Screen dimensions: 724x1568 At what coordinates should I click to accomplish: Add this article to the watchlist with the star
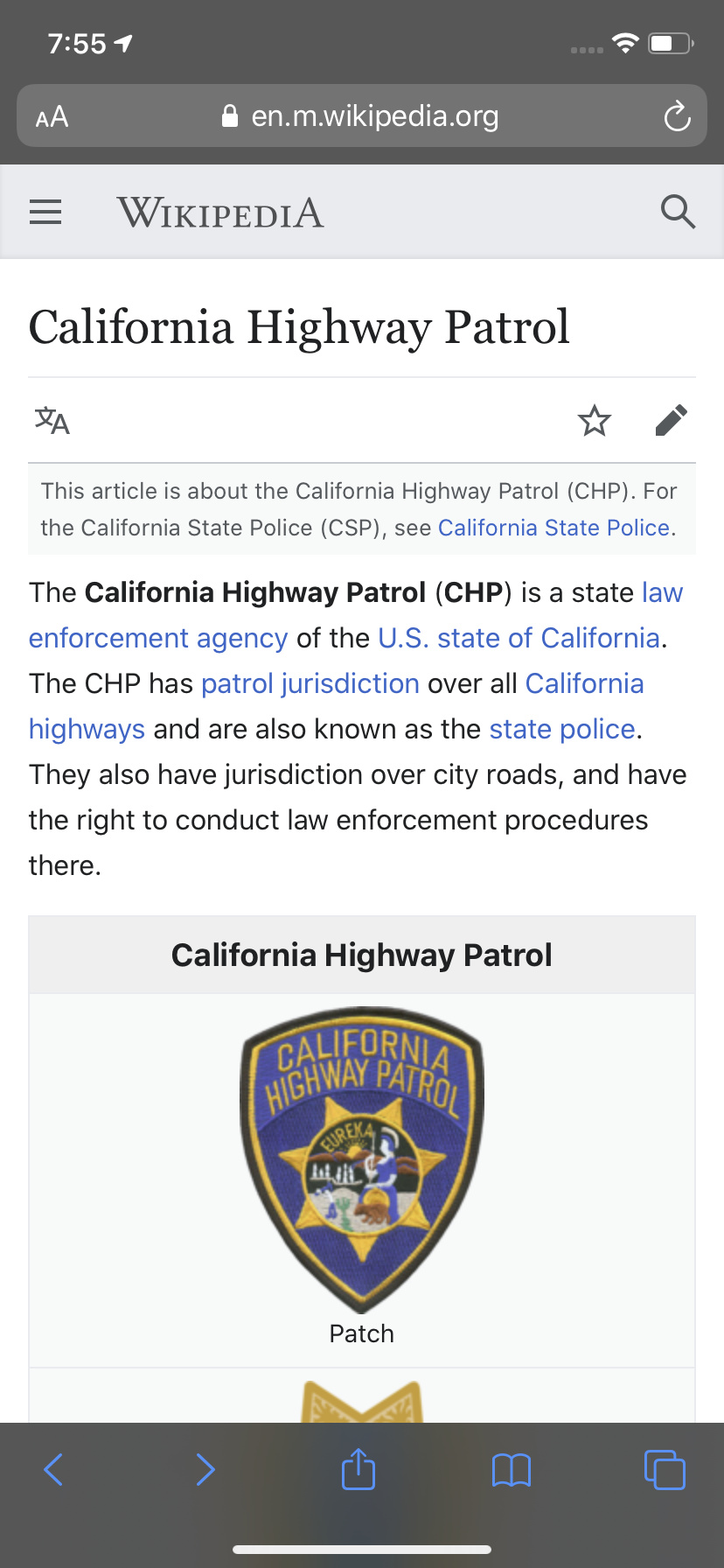(x=595, y=421)
